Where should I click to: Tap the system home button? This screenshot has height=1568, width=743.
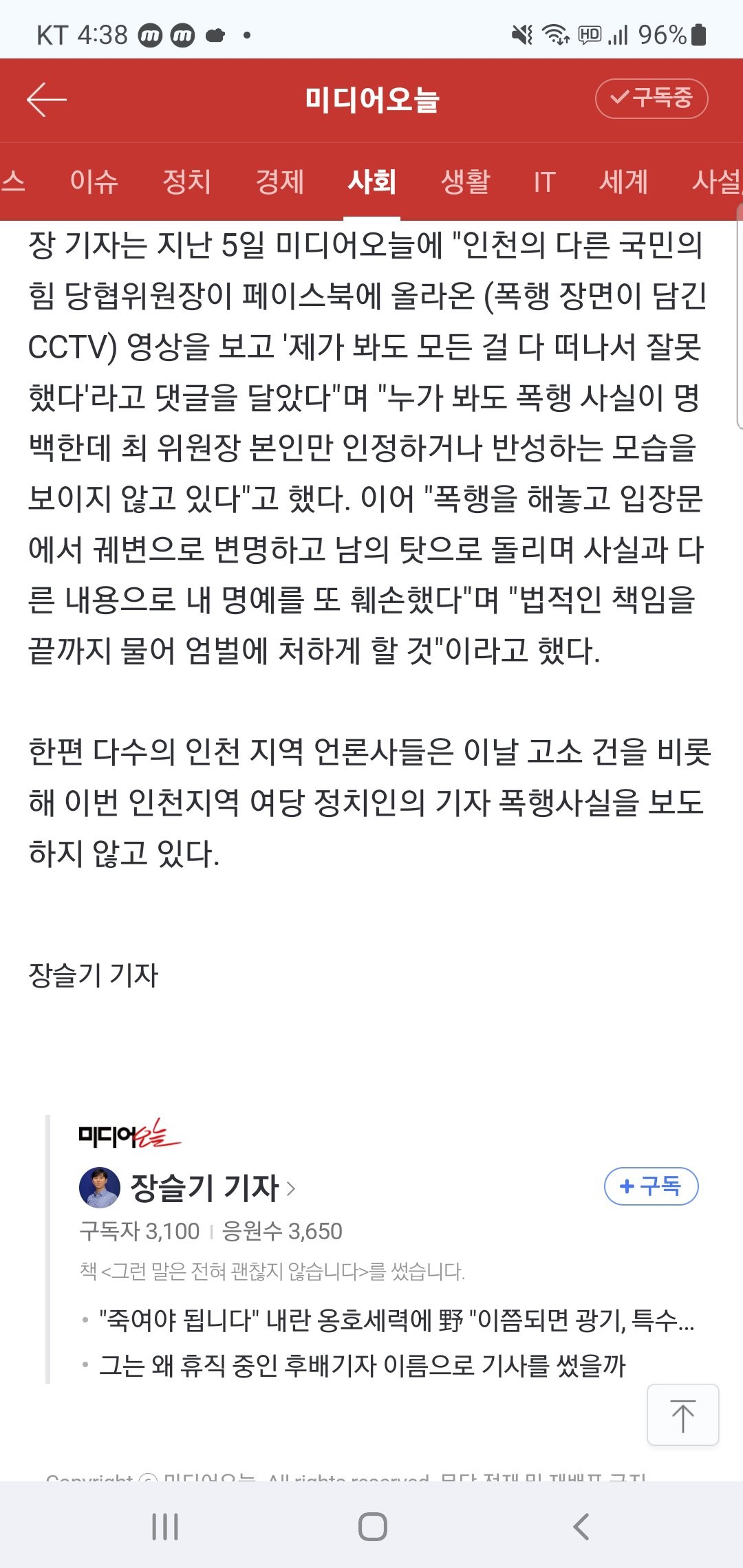pos(372,1527)
